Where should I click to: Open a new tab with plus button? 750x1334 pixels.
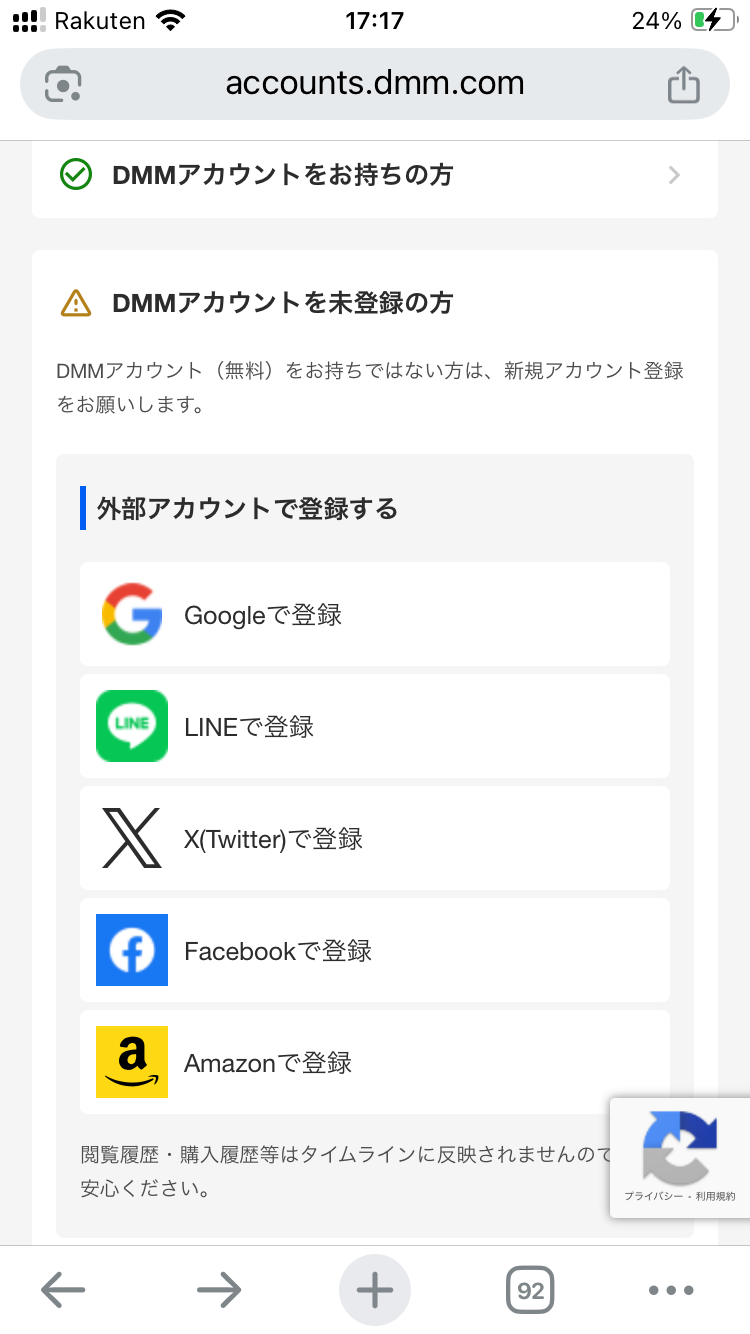[x=375, y=1290]
